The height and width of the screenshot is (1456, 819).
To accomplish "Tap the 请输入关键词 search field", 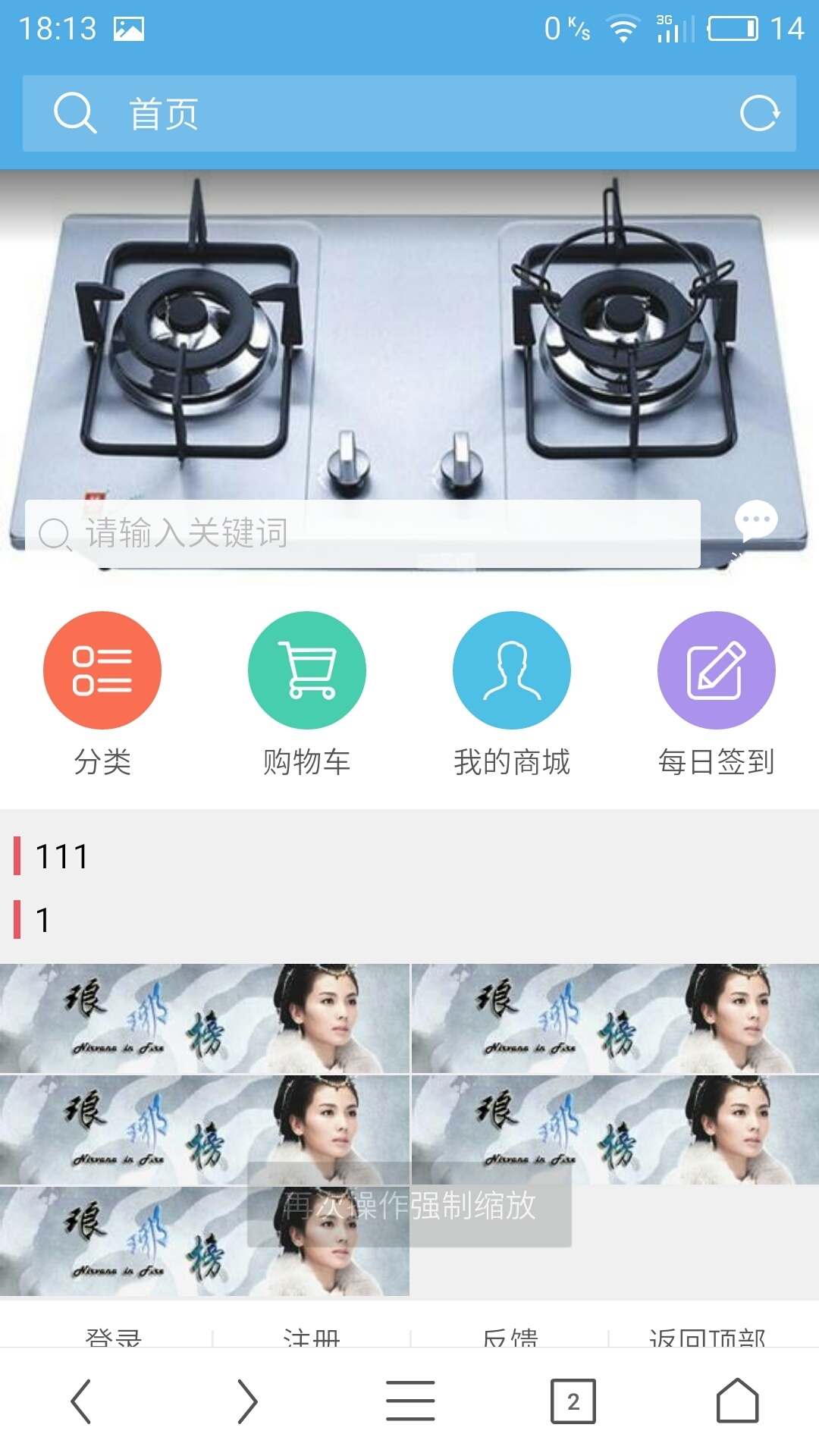I will (x=362, y=533).
